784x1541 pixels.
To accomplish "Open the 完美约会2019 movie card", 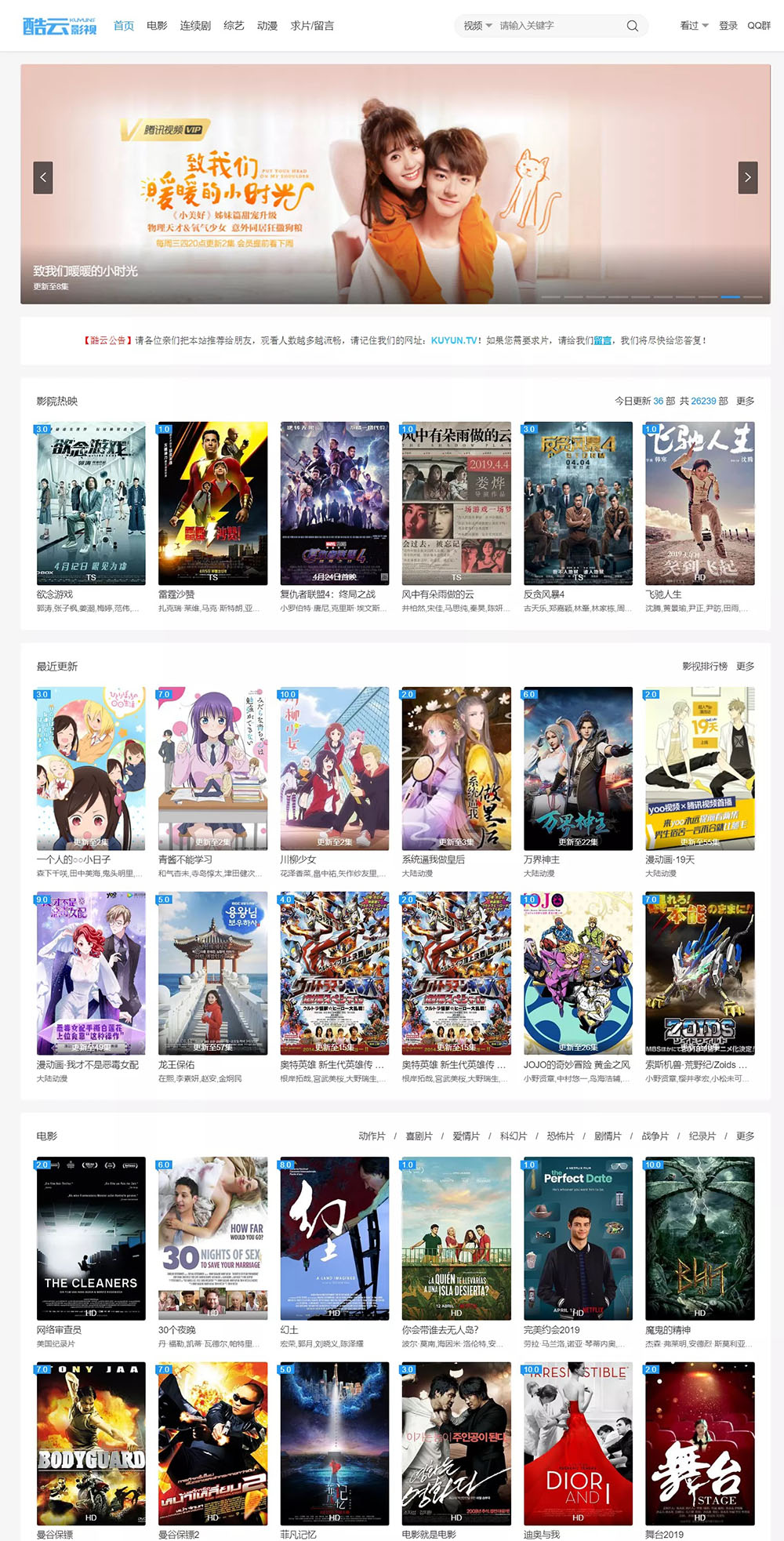I will [578, 1238].
